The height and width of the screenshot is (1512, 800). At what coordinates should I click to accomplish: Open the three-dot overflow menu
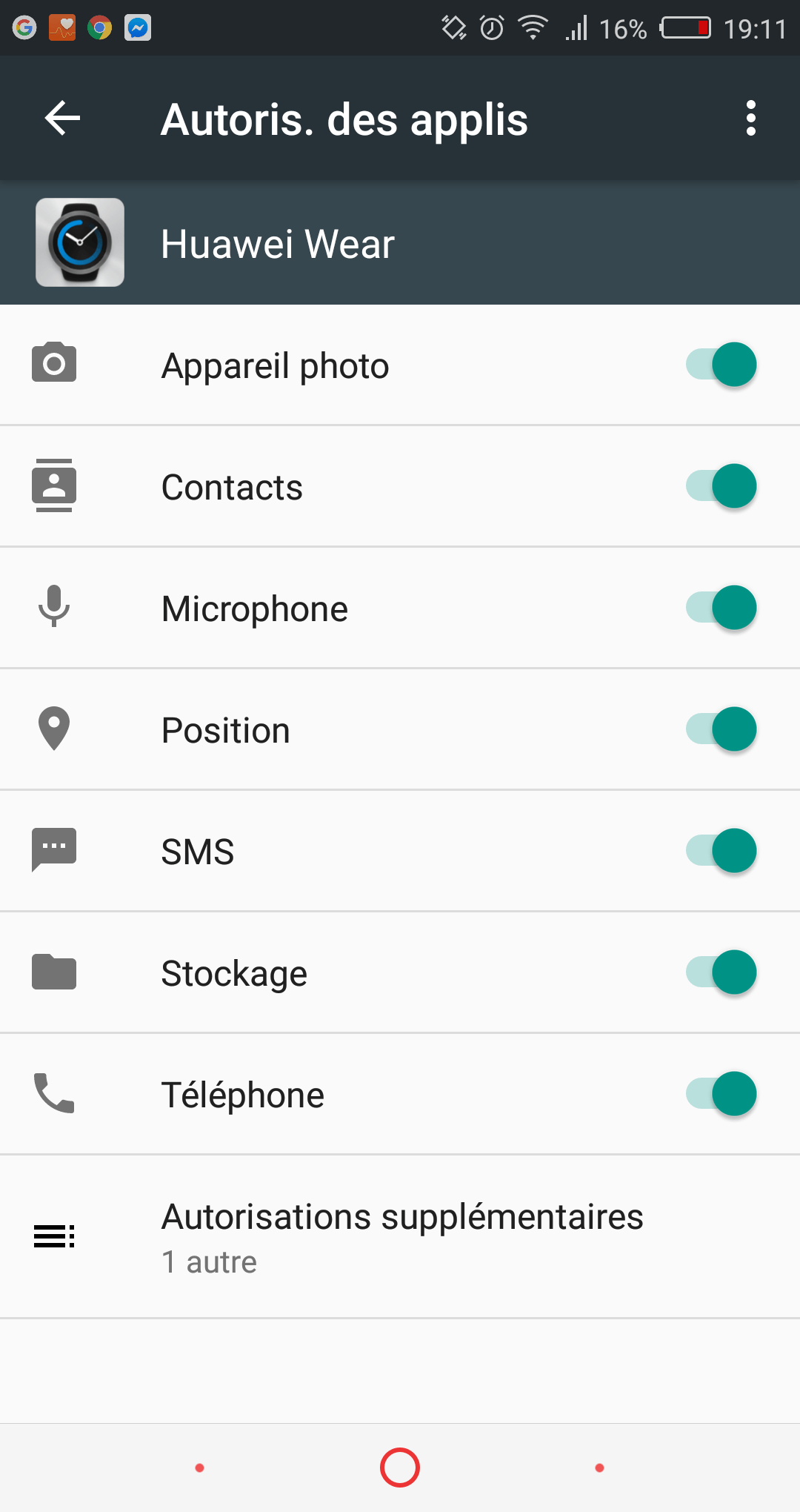pos(750,119)
